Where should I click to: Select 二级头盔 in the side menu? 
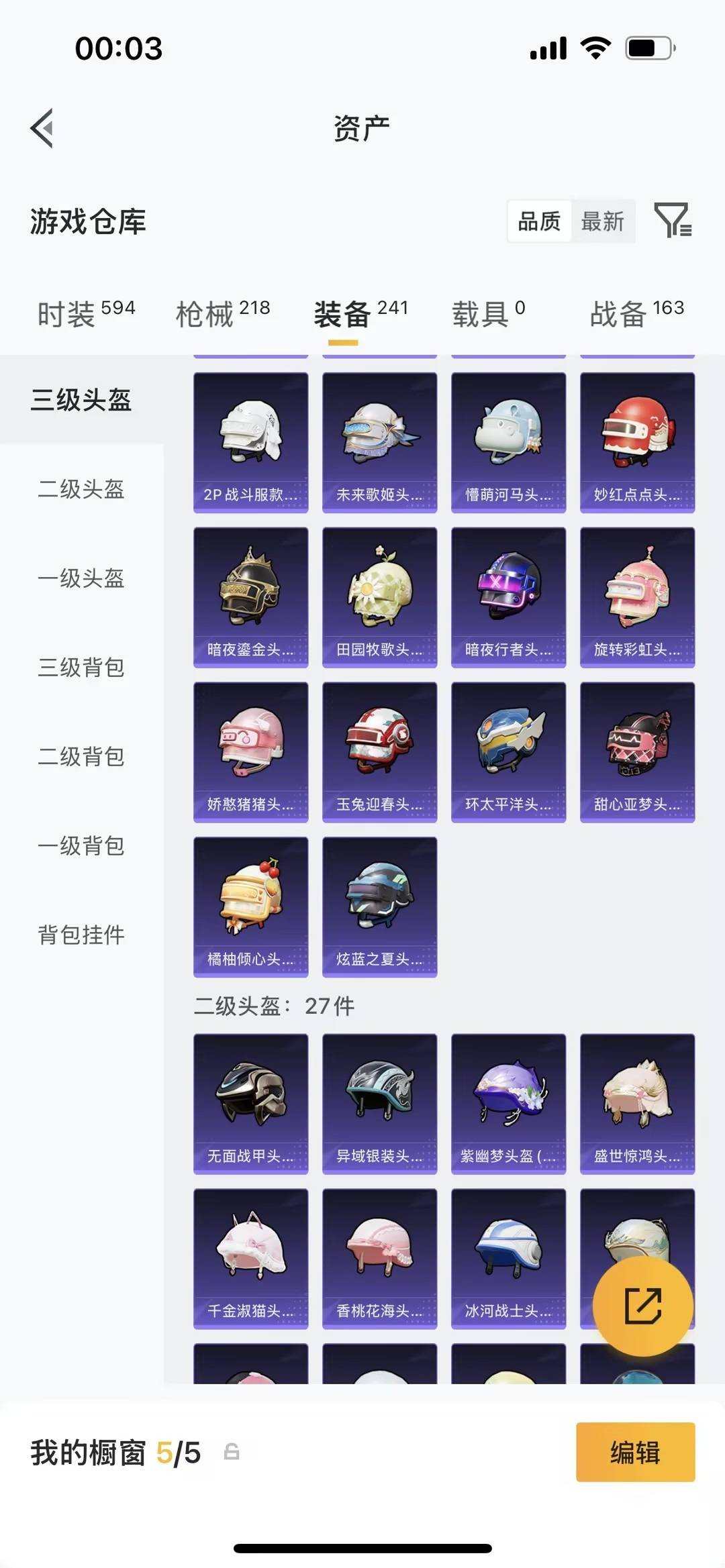coord(81,488)
